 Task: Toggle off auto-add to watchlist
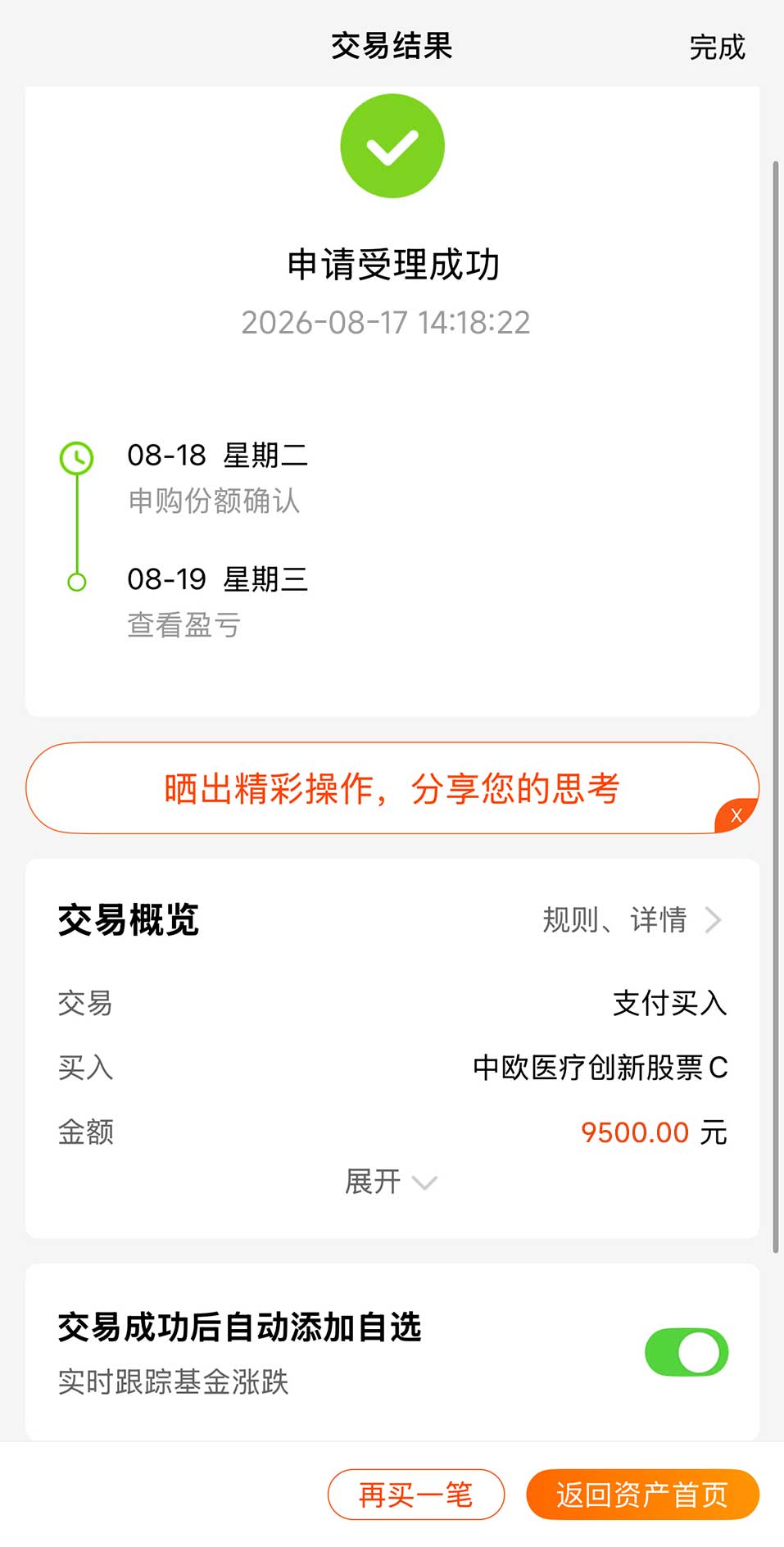click(687, 1352)
